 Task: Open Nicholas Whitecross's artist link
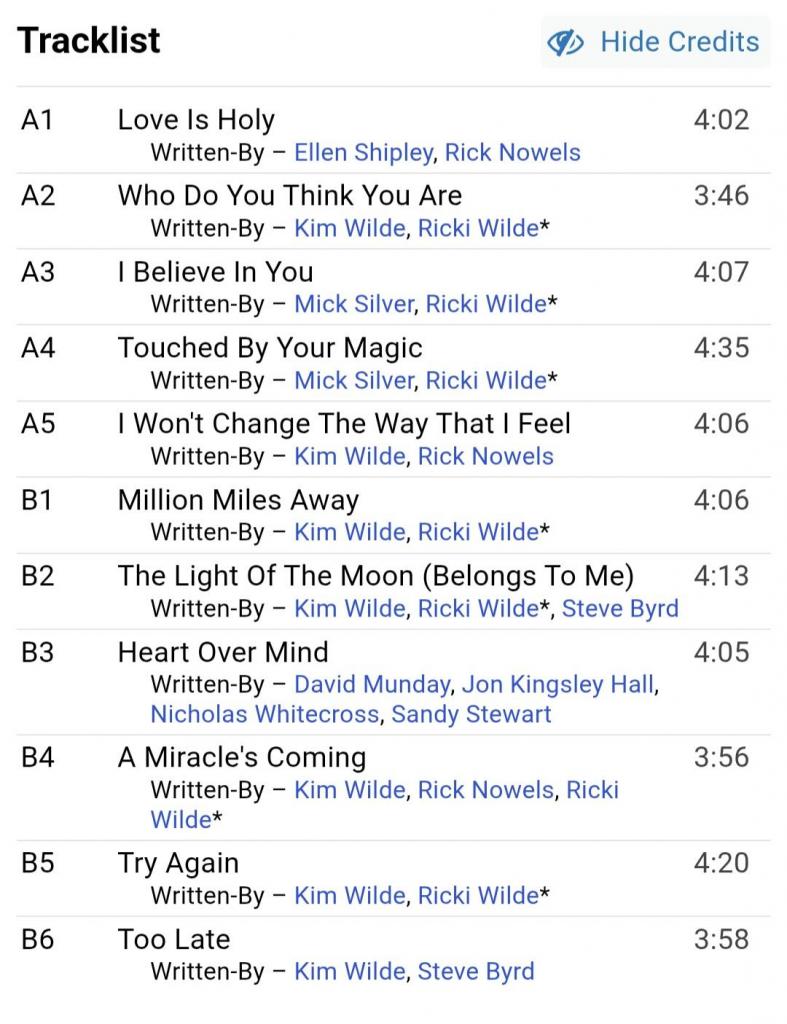point(265,715)
